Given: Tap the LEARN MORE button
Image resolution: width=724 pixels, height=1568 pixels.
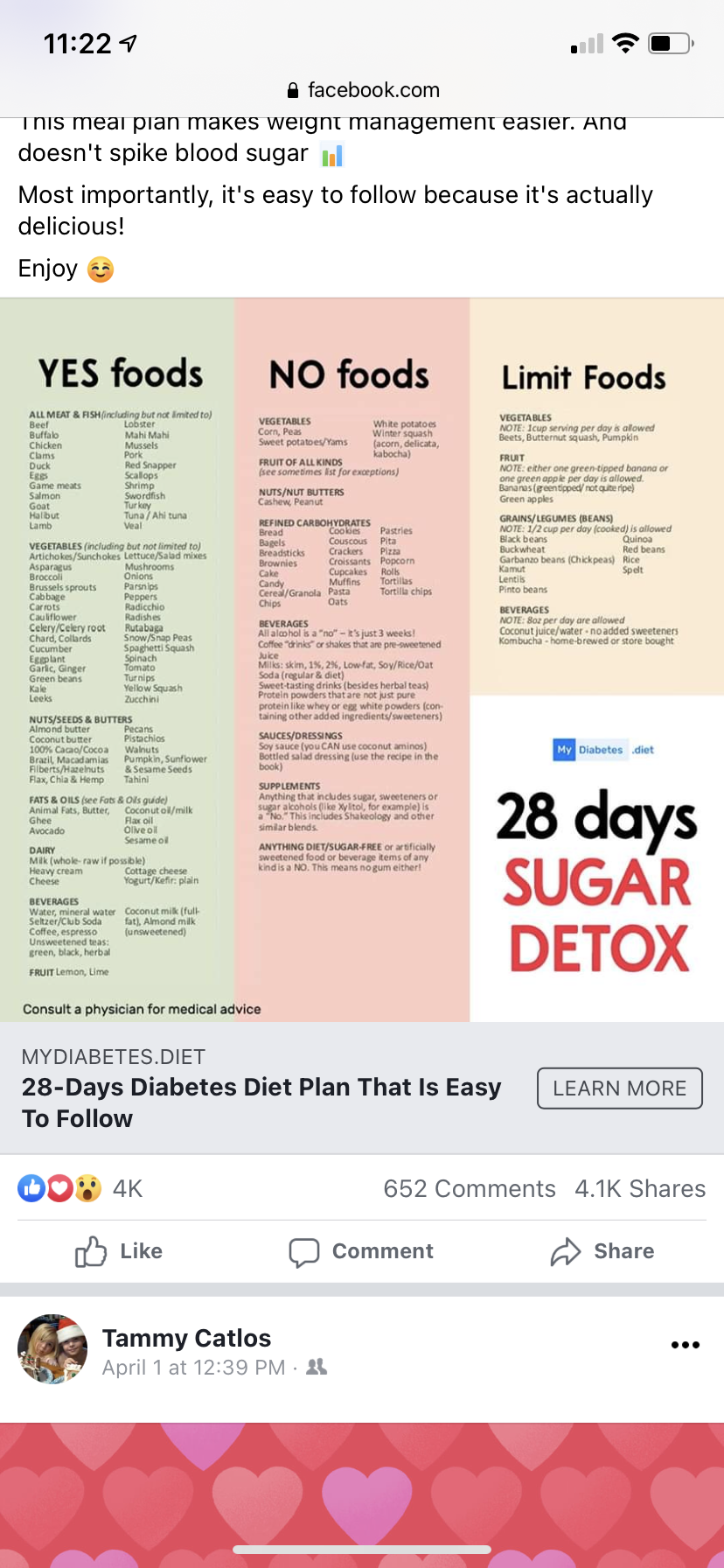Looking at the screenshot, I should tap(619, 1088).
